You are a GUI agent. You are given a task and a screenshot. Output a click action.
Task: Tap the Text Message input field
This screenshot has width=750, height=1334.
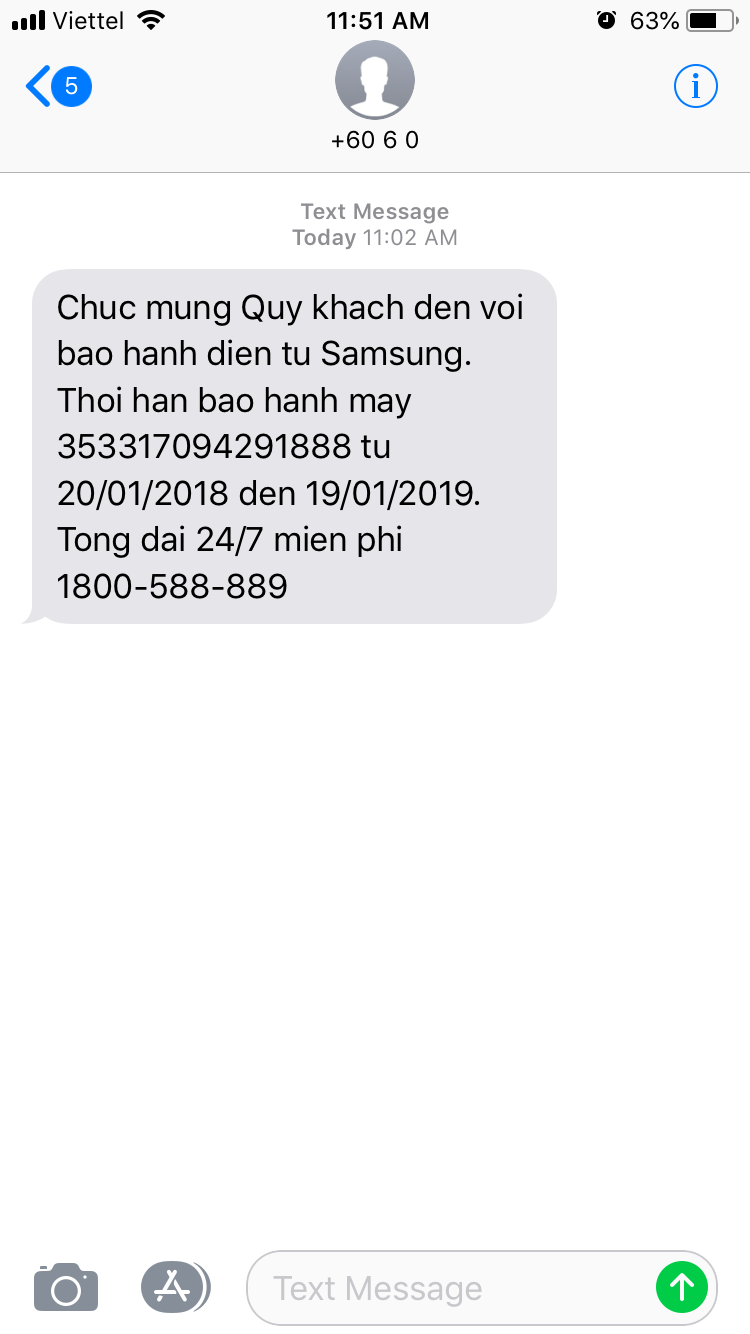point(450,1288)
